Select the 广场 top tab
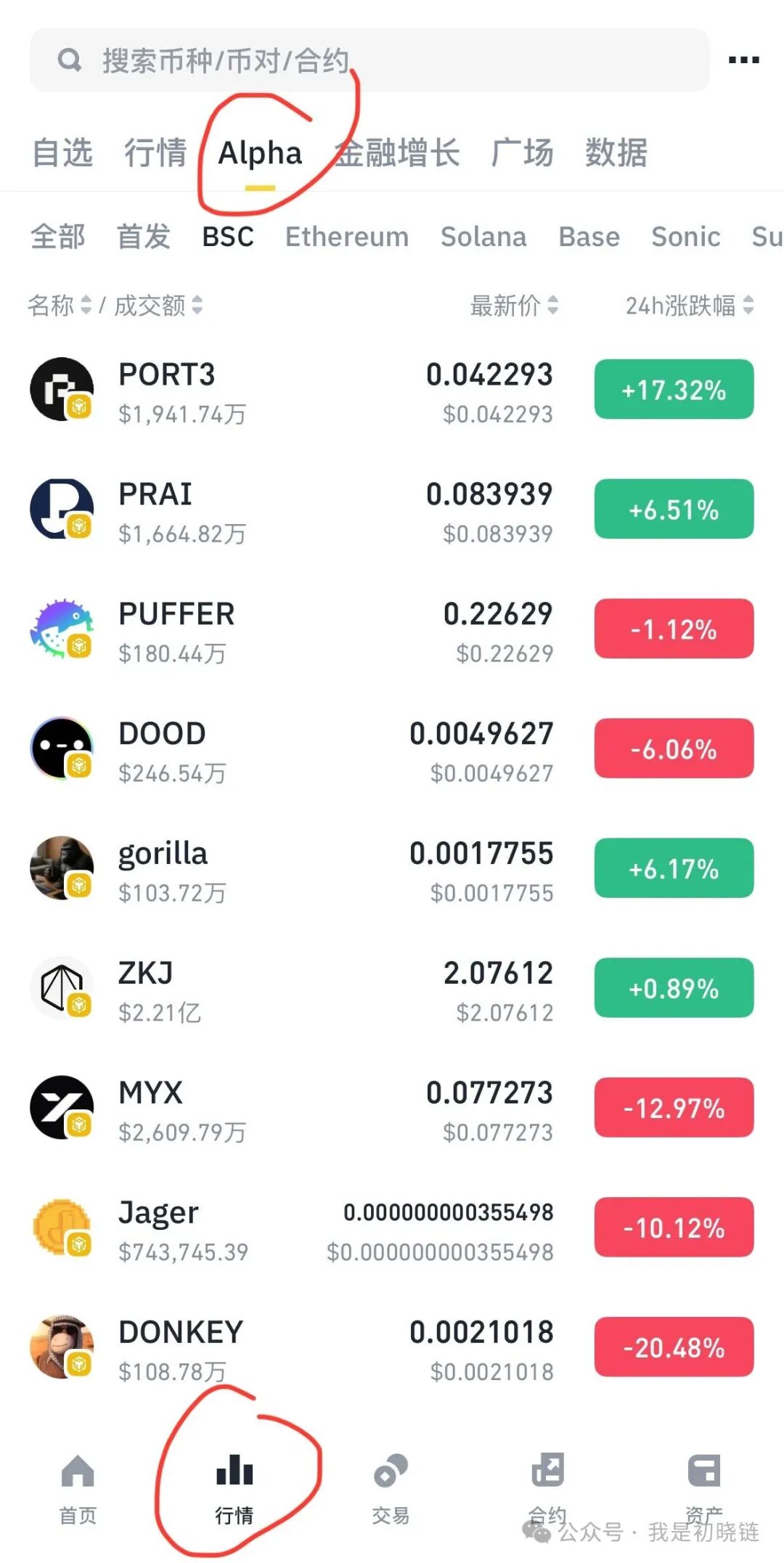This screenshot has width=784, height=1563. [x=522, y=153]
